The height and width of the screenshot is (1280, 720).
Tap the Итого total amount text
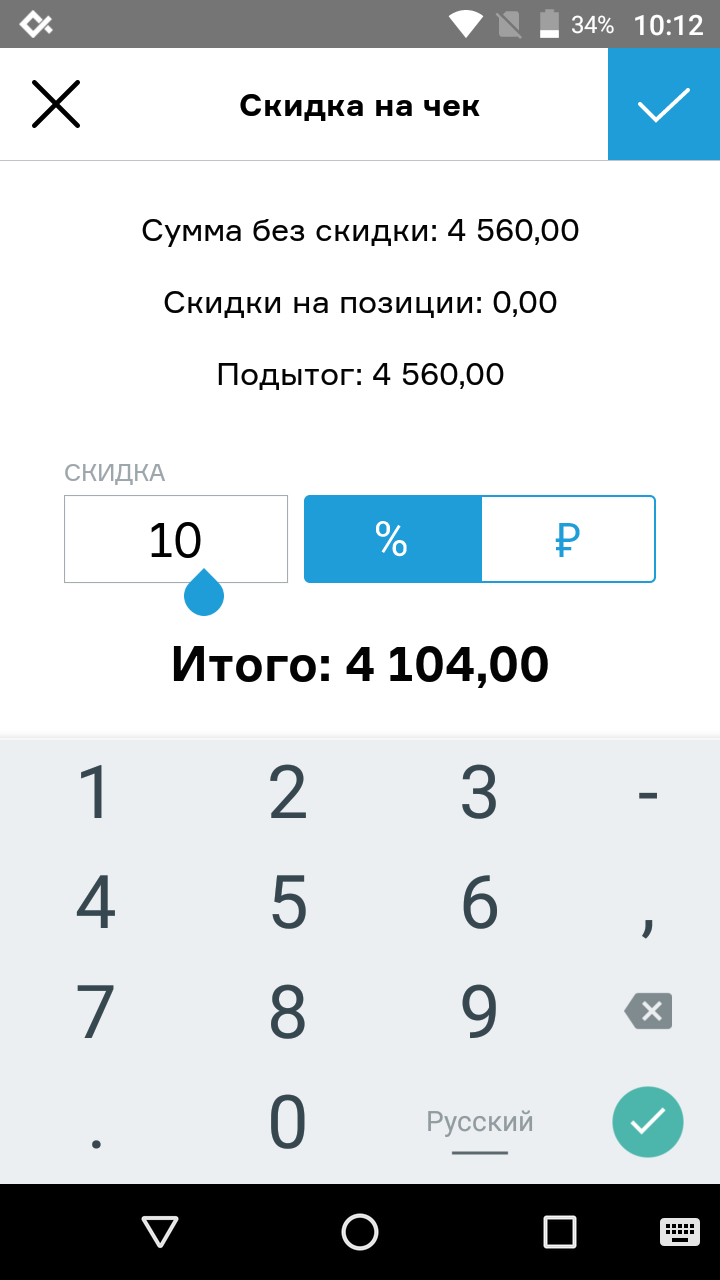[x=360, y=663]
